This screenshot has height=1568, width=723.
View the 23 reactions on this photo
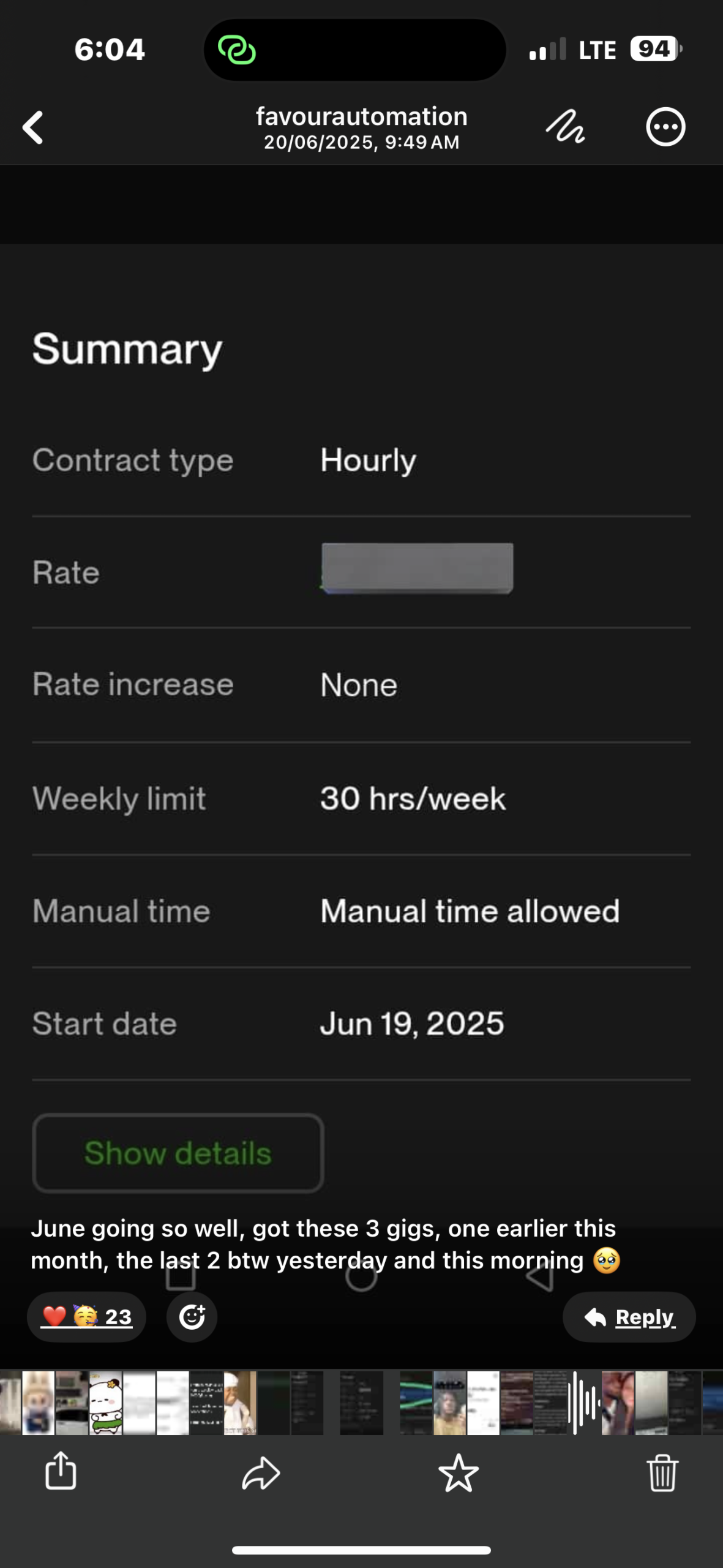(86, 1316)
